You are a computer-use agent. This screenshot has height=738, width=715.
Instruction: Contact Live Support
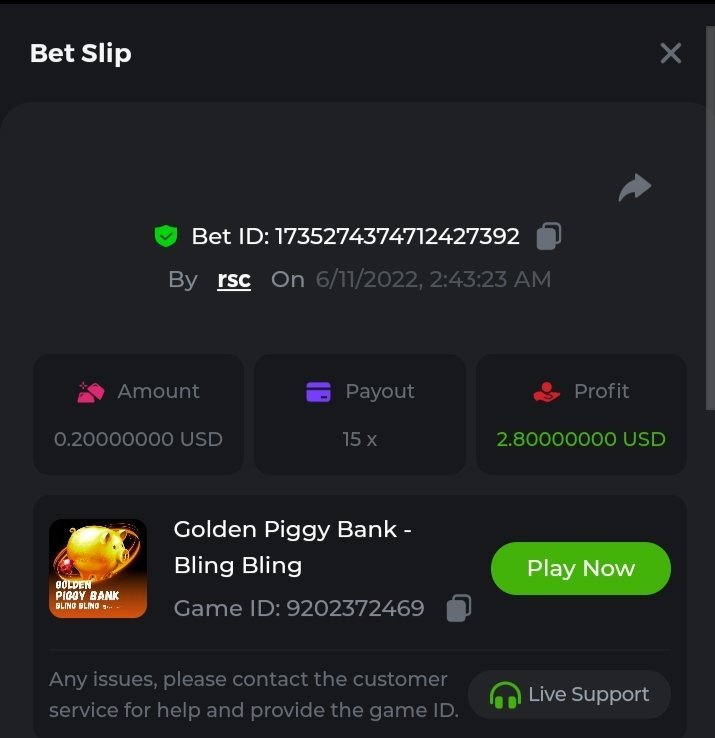tap(569, 694)
